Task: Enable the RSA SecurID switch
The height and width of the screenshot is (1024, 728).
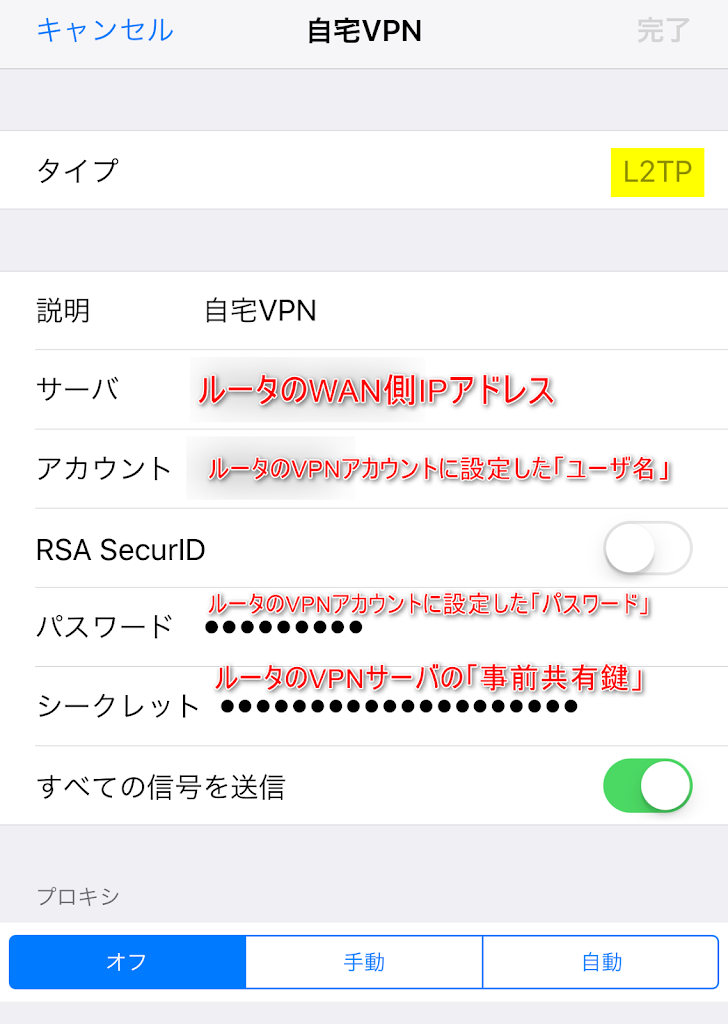Action: point(647,548)
